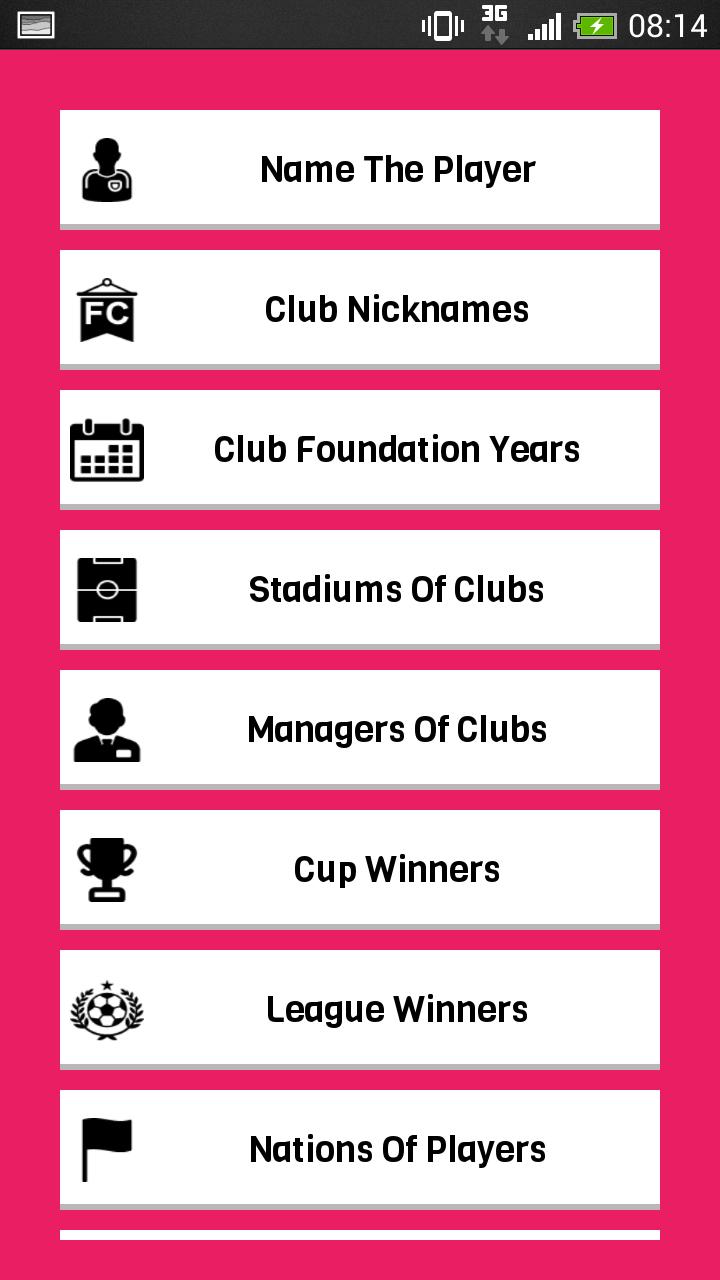Choose the Cup Winners quiz
The width and height of the screenshot is (720, 1280).
coord(397,868)
